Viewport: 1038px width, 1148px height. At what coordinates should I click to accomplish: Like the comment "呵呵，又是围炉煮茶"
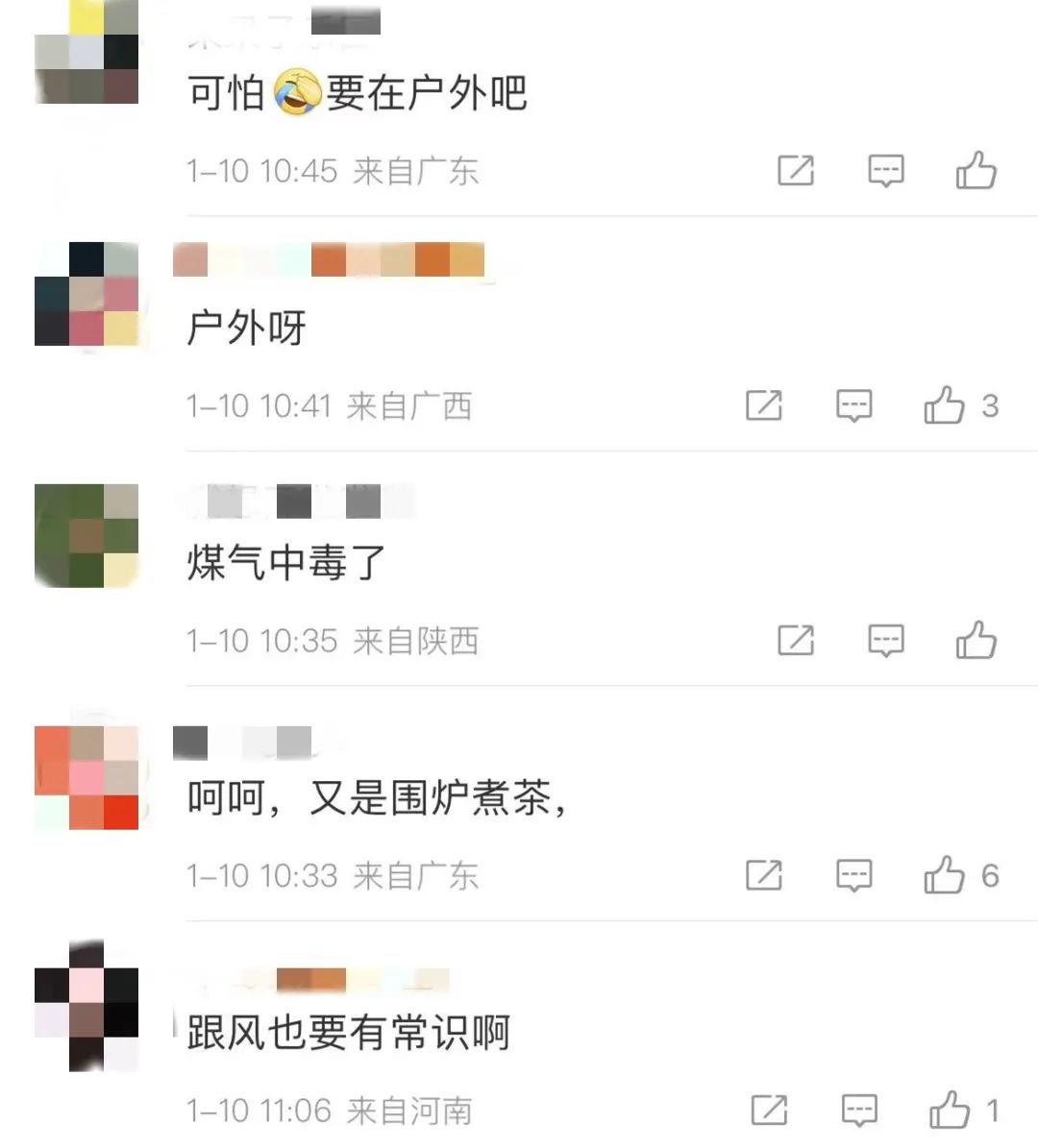944,875
